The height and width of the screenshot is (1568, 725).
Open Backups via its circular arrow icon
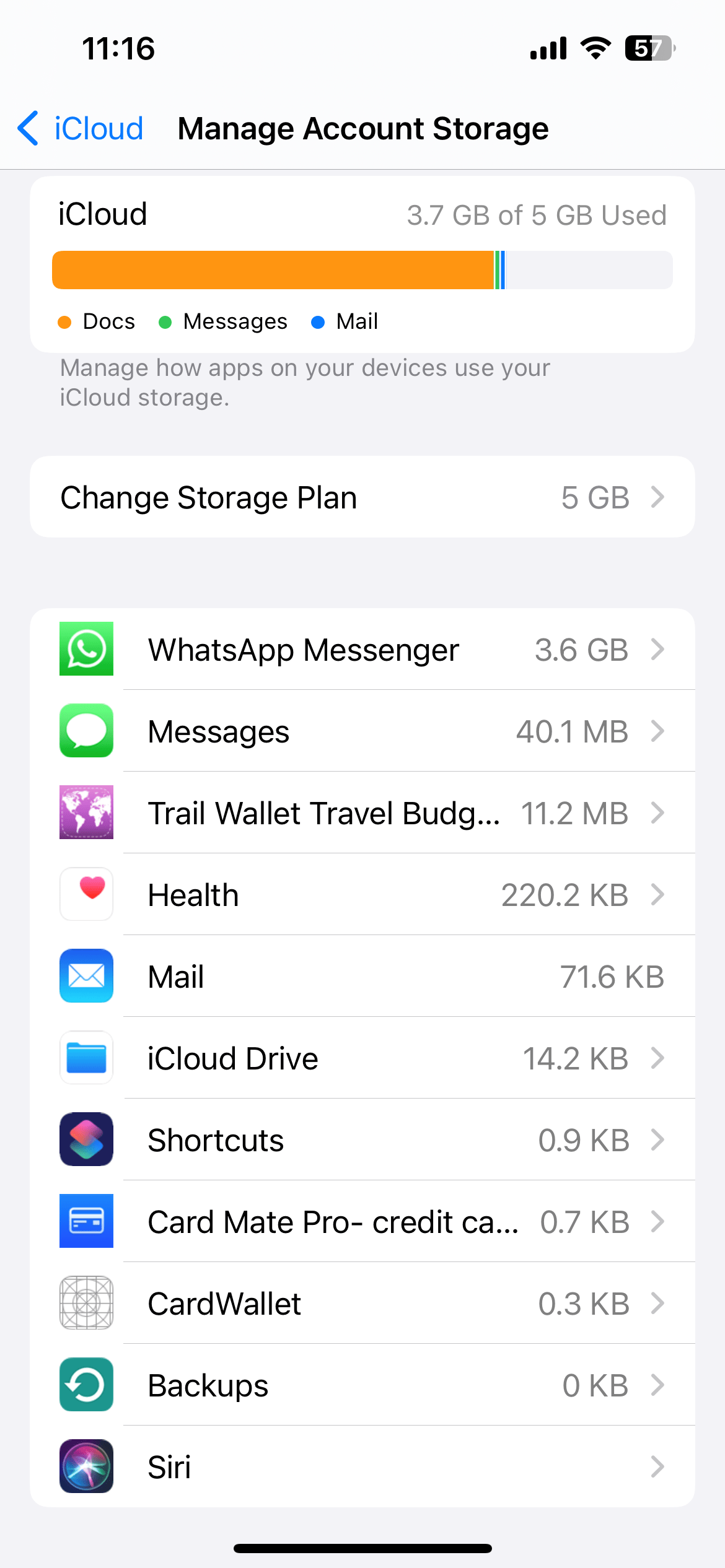(86, 1385)
